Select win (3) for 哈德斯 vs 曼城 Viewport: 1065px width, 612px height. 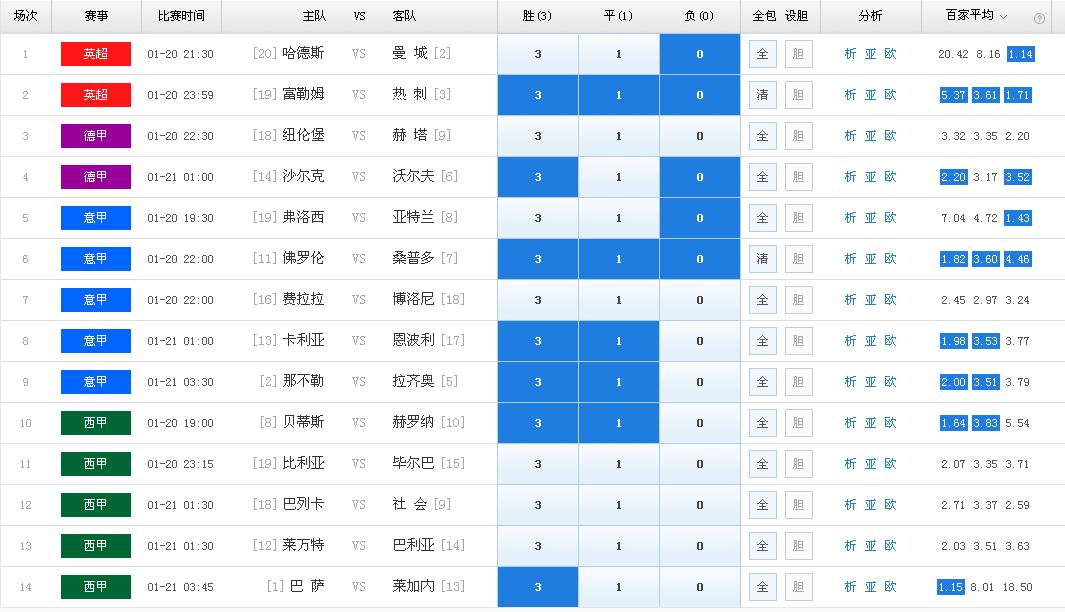(538, 54)
